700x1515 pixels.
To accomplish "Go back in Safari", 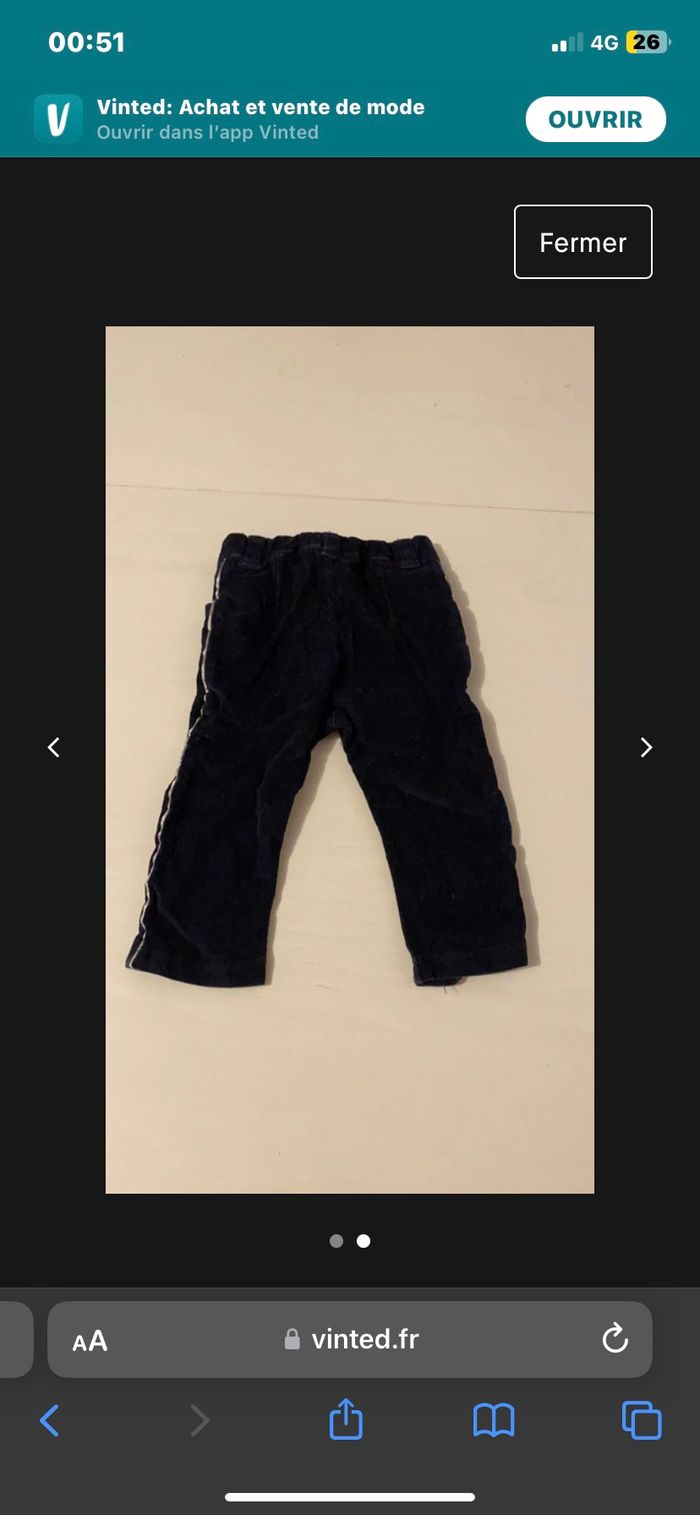I will coord(49,1420).
